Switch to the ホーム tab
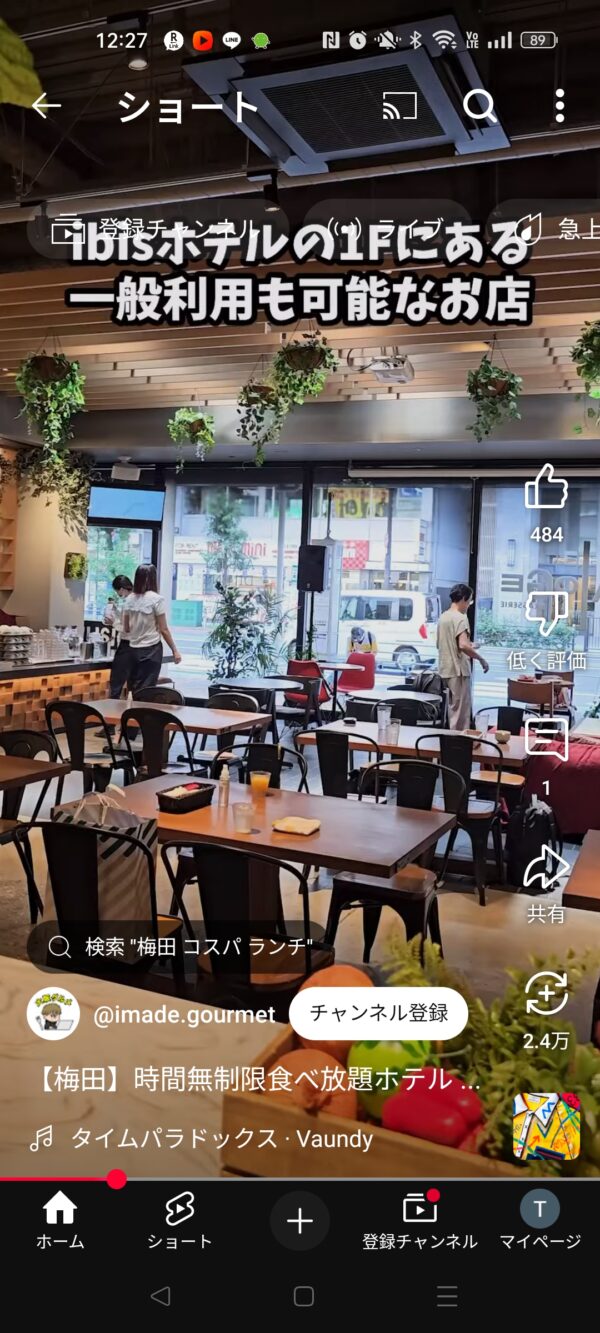Viewport: 600px width, 1333px height. point(60,1221)
